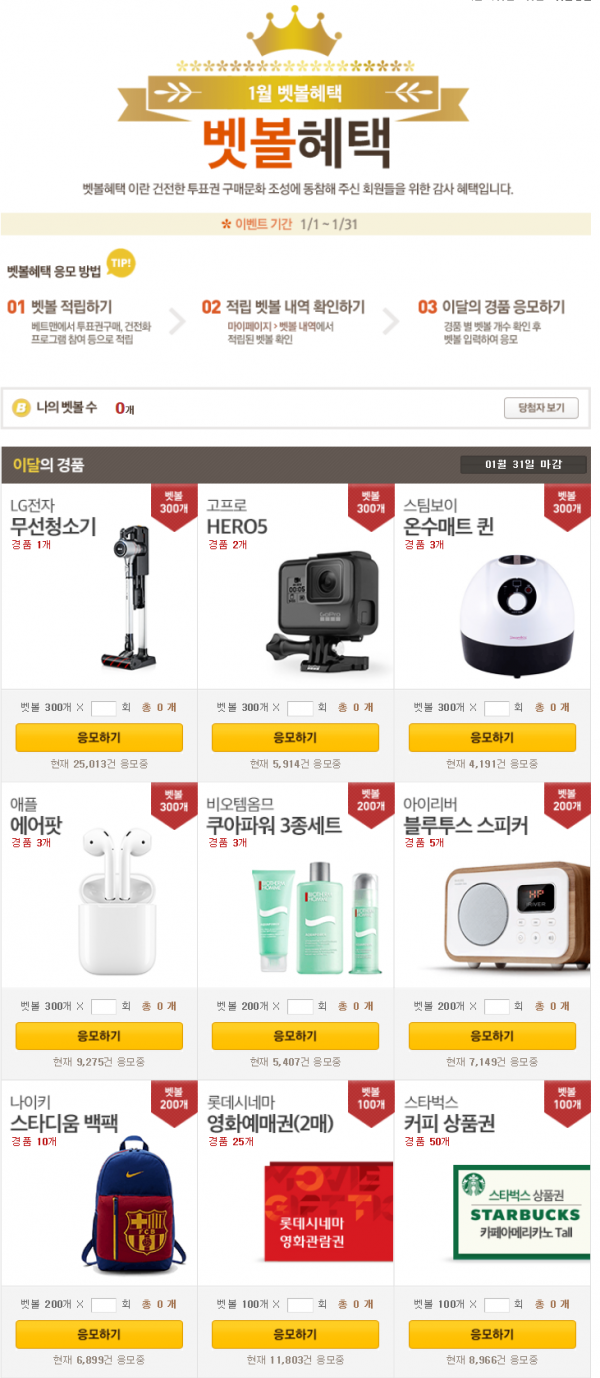Tap 응모하기 for 고프로 HERO5
600x1378 pixels.
click(295, 738)
